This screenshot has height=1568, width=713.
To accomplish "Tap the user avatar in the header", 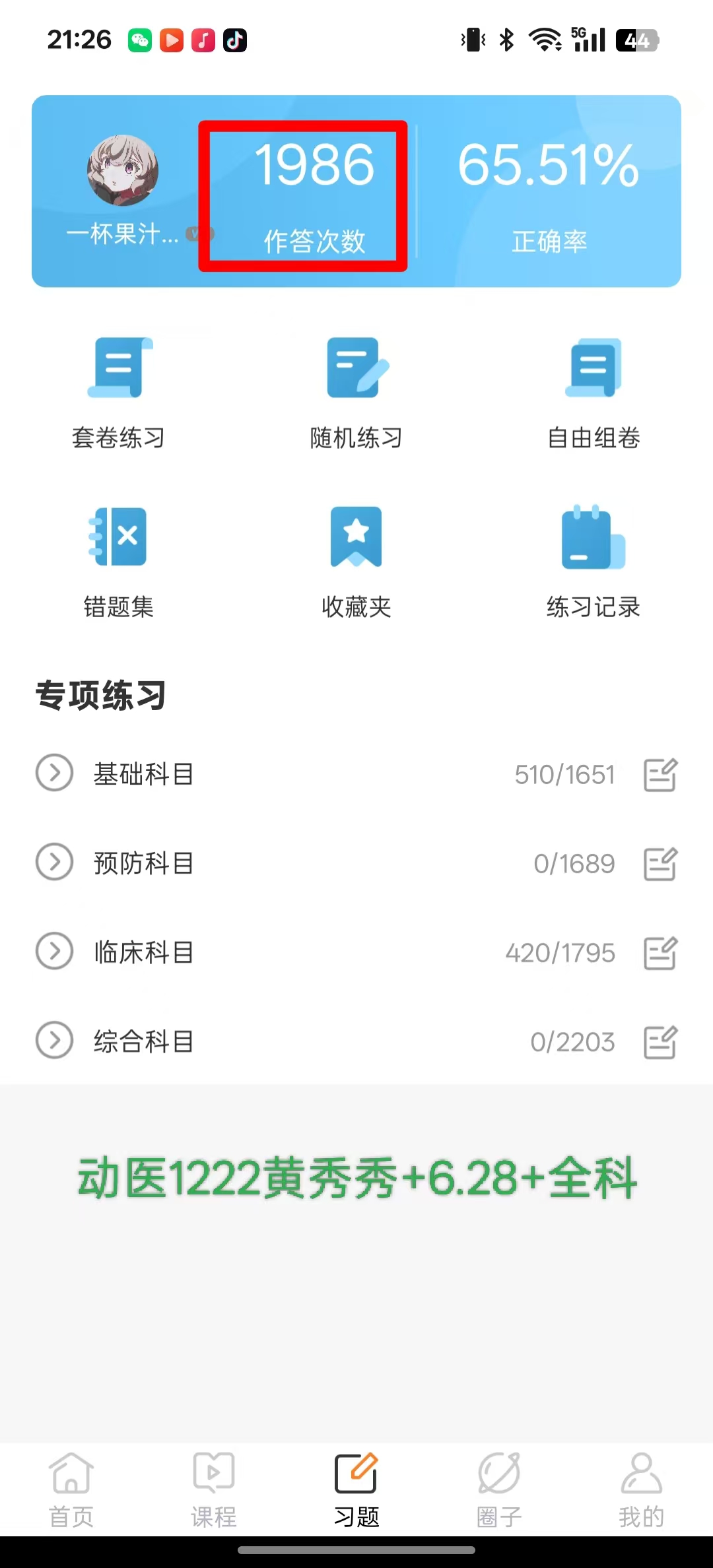I will point(123,170).
